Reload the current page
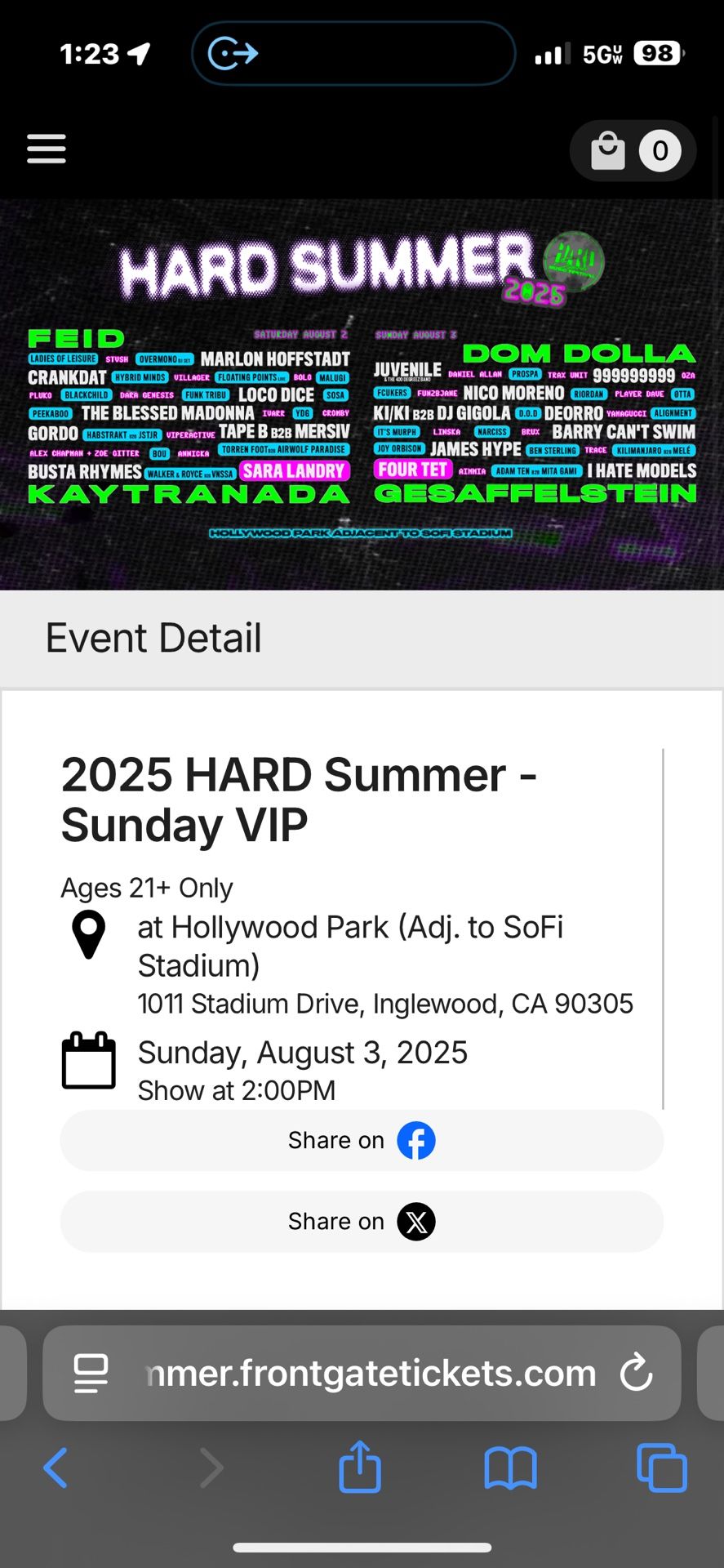This screenshot has width=724, height=1568. (636, 1374)
